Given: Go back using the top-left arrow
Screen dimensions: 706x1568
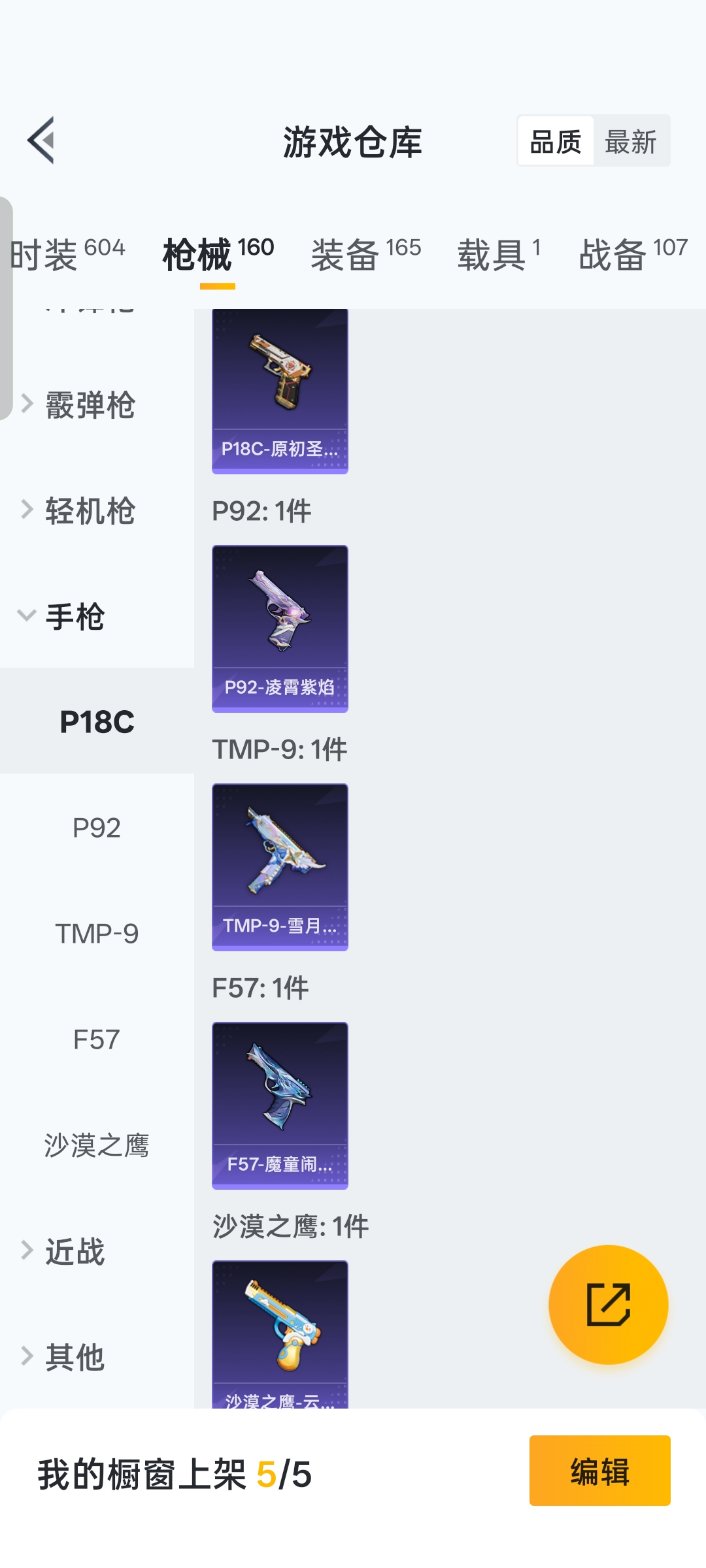Looking at the screenshot, I should pyautogui.click(x=41, y=140).
